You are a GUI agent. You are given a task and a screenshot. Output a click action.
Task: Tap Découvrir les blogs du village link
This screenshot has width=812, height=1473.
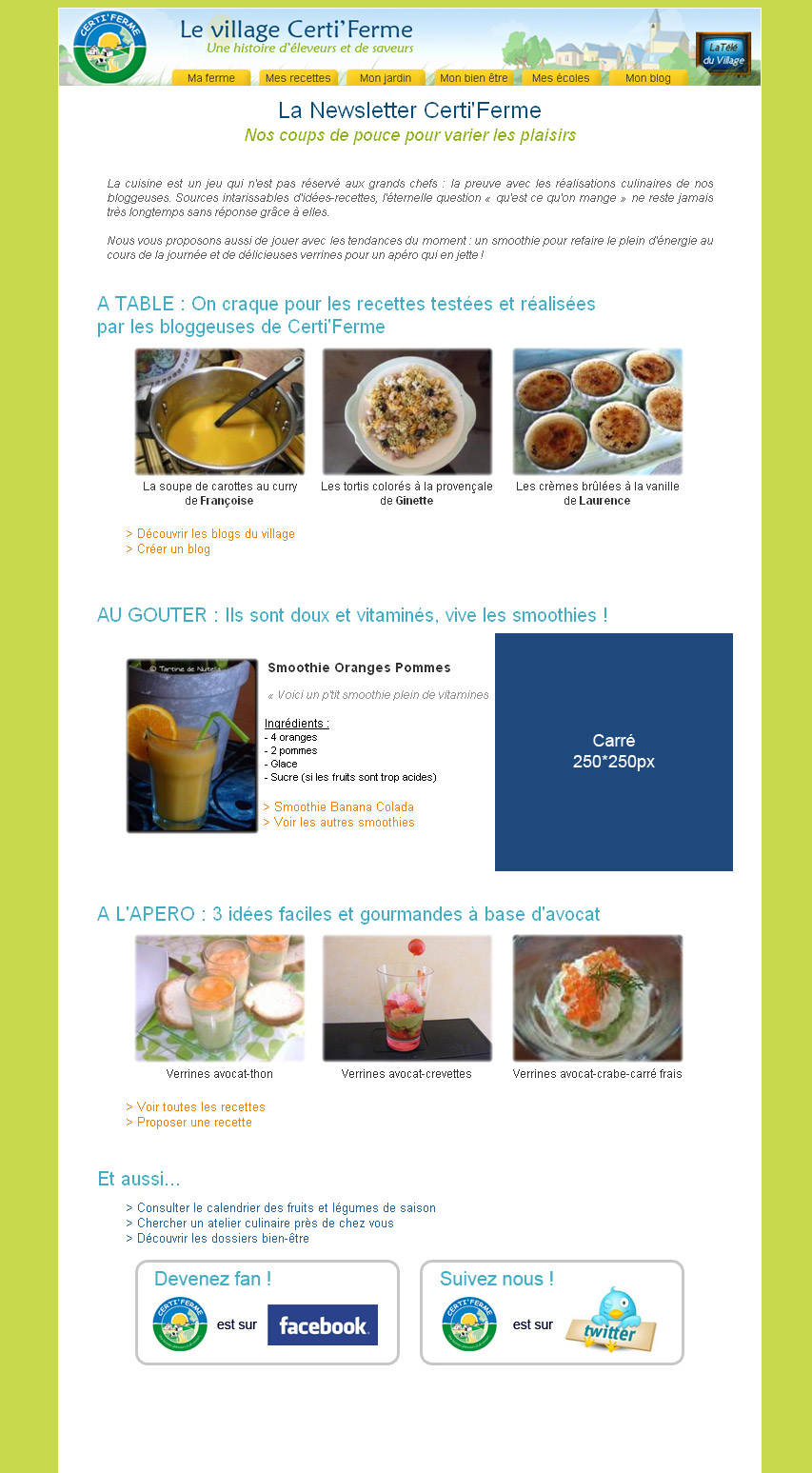[x=210, y=534]
